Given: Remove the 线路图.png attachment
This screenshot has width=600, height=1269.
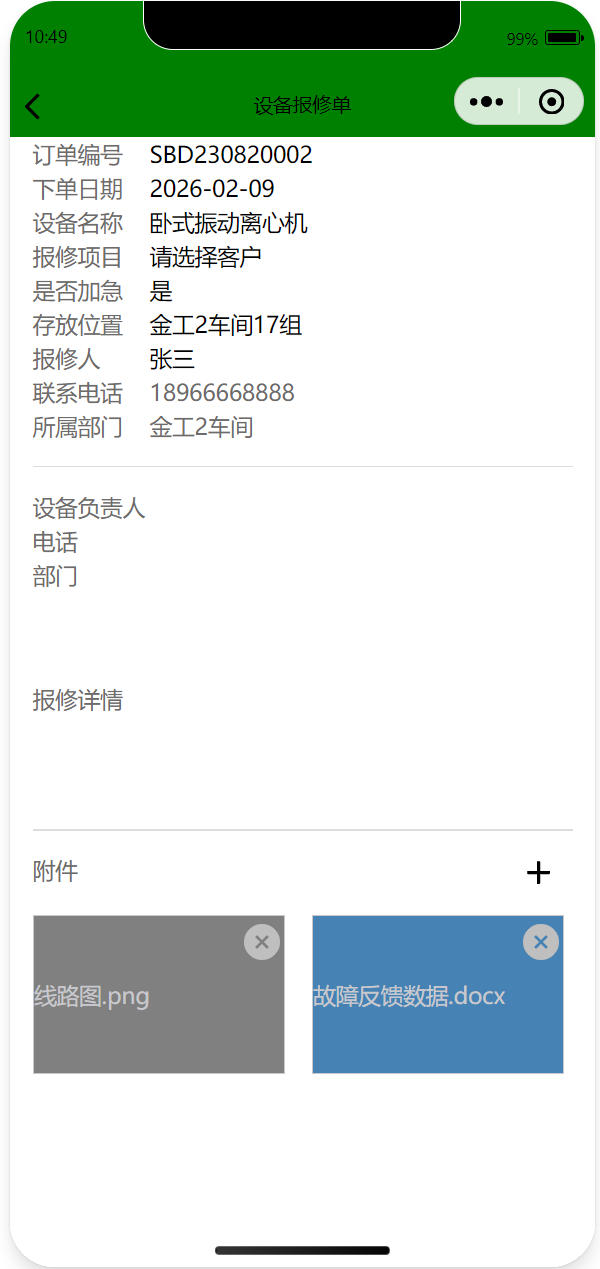Looking at the screenshot, I should 261,942.
